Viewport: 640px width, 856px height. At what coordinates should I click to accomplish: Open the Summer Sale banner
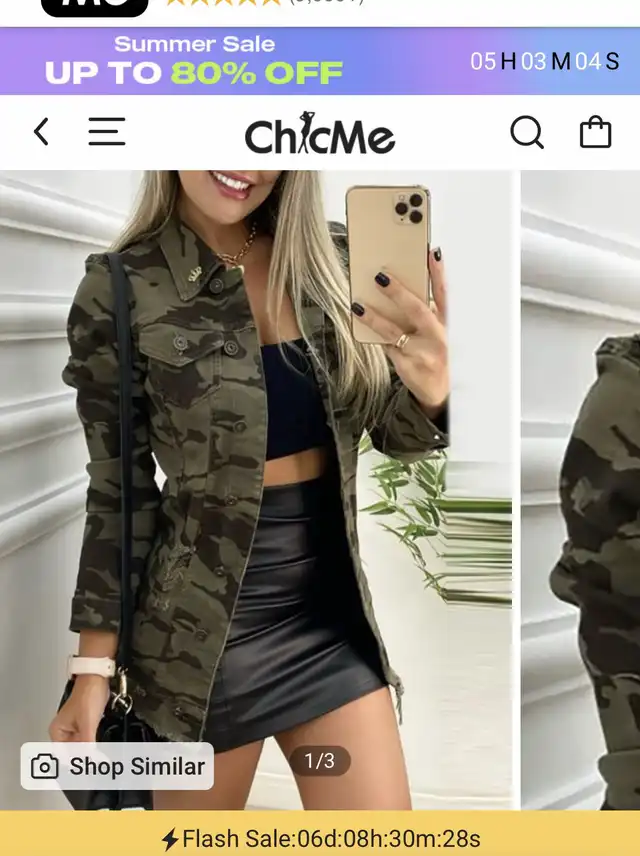(319, 61)
